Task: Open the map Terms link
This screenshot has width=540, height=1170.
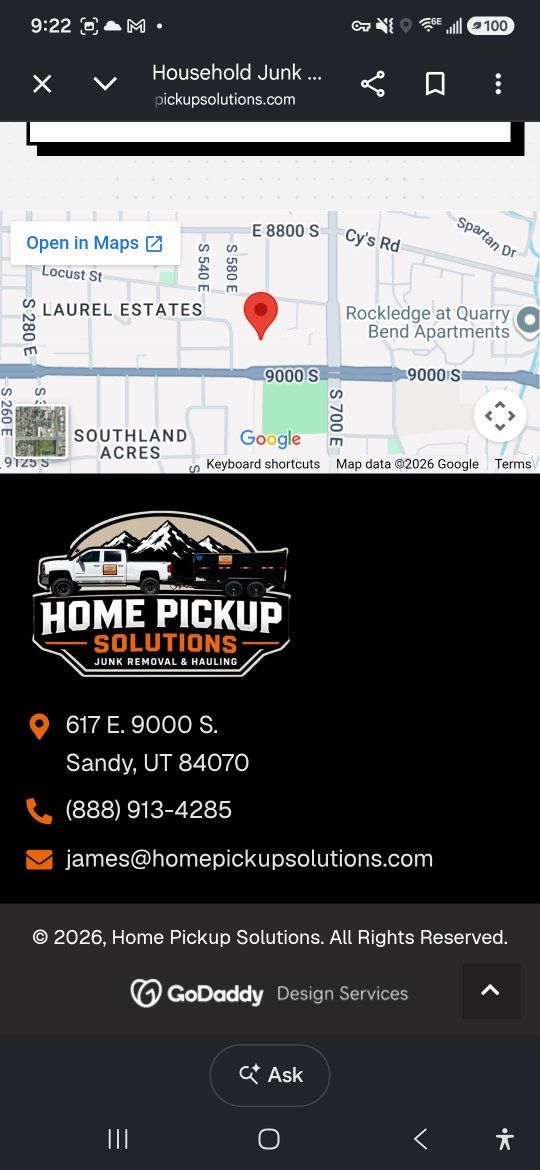Action: tap(513, 464)
